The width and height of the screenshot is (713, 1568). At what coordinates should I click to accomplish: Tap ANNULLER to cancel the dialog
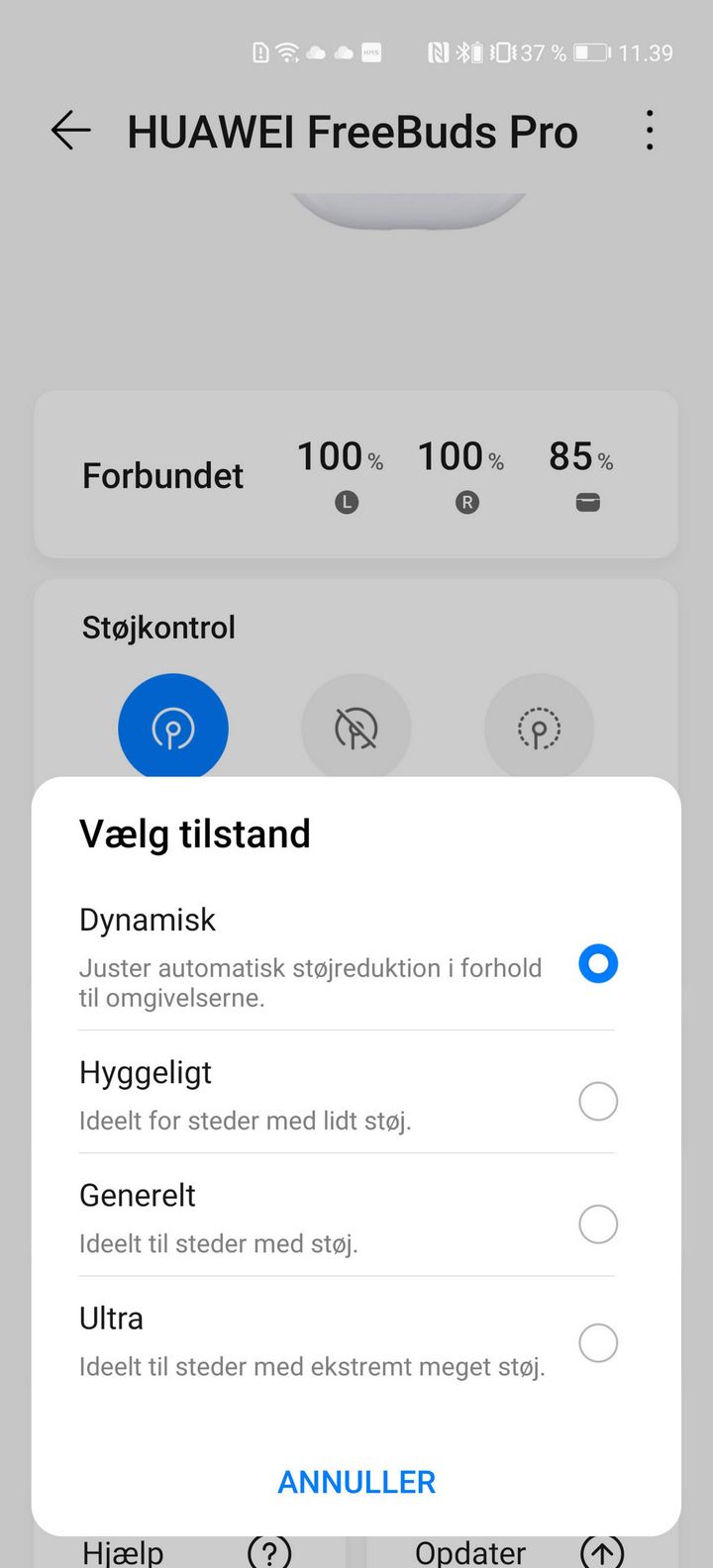[x=356, y=1482]
